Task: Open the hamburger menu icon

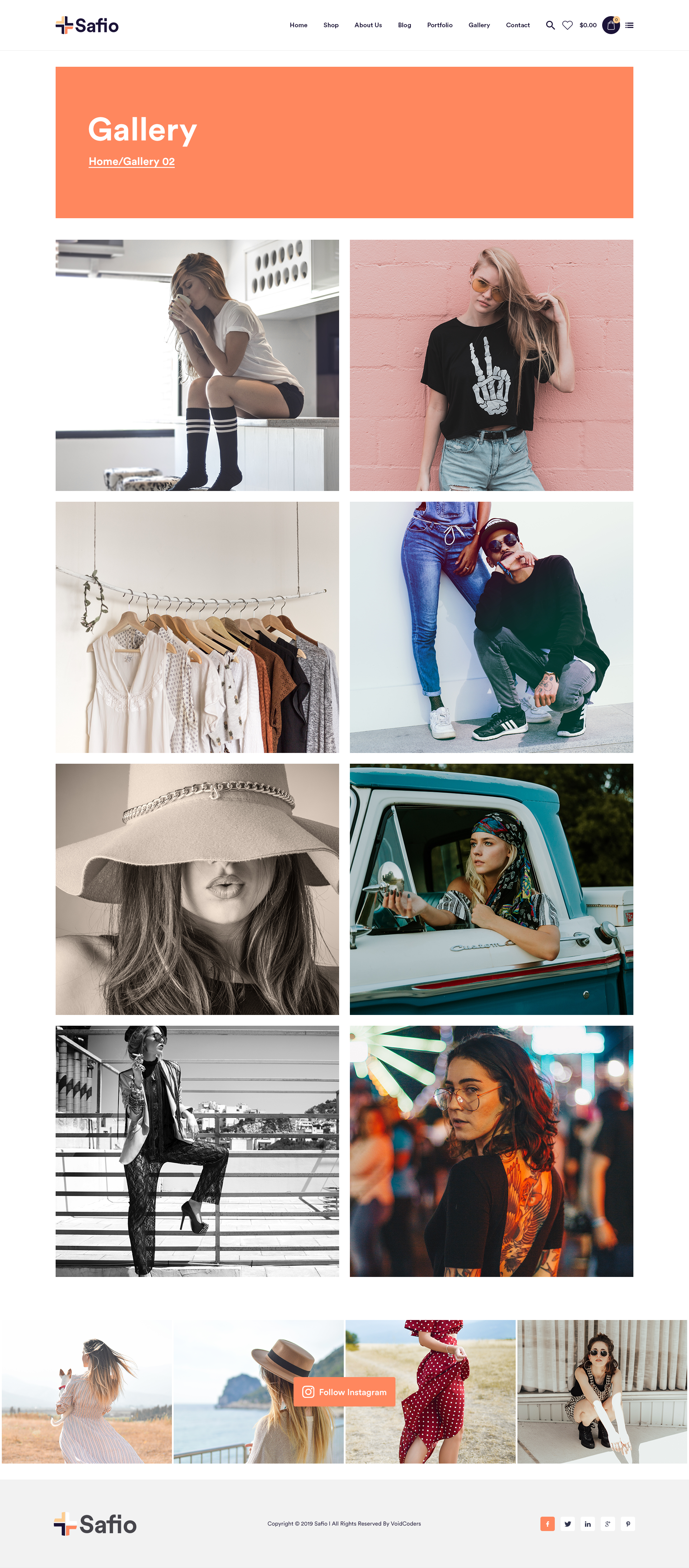Action: [x=629, y=25]
